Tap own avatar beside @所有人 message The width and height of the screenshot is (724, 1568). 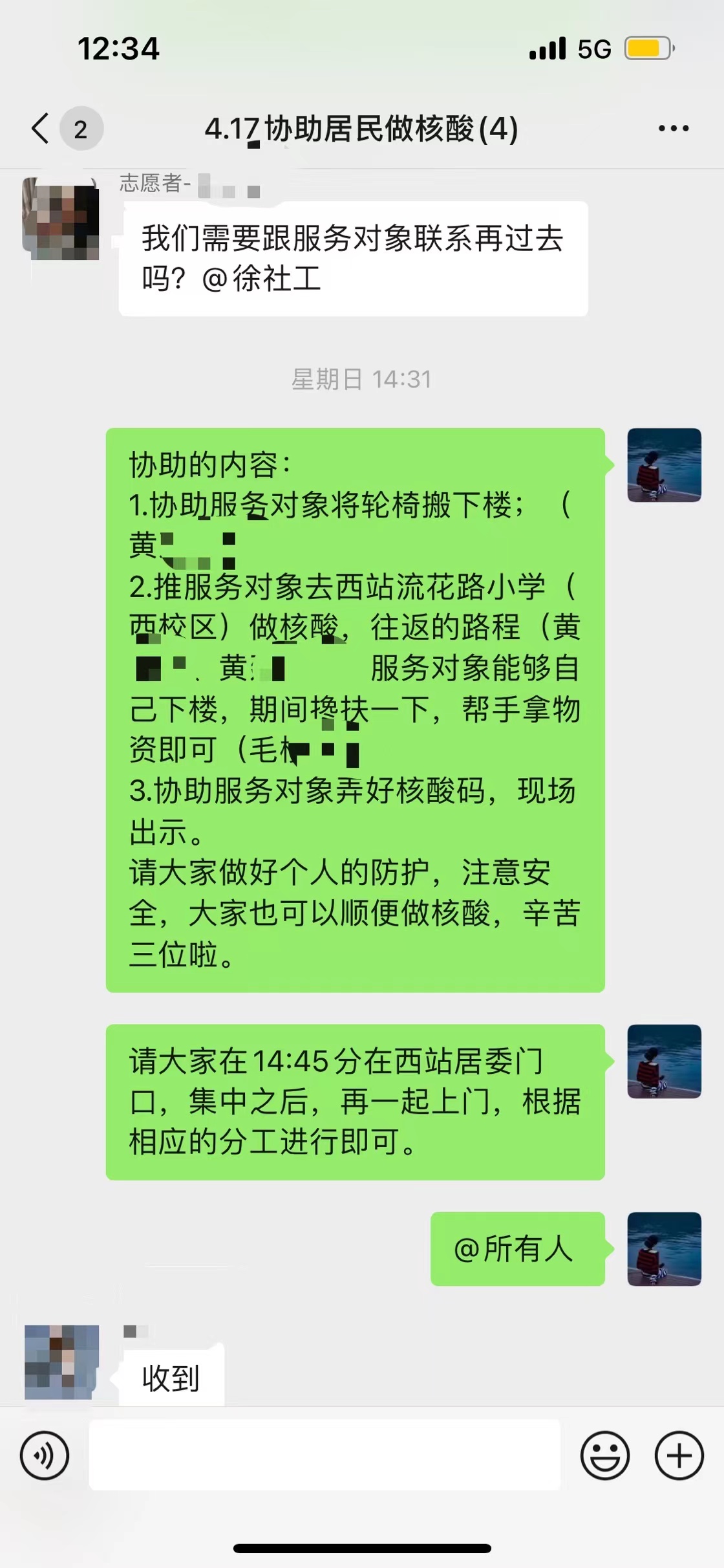(x=665, y=1248)
